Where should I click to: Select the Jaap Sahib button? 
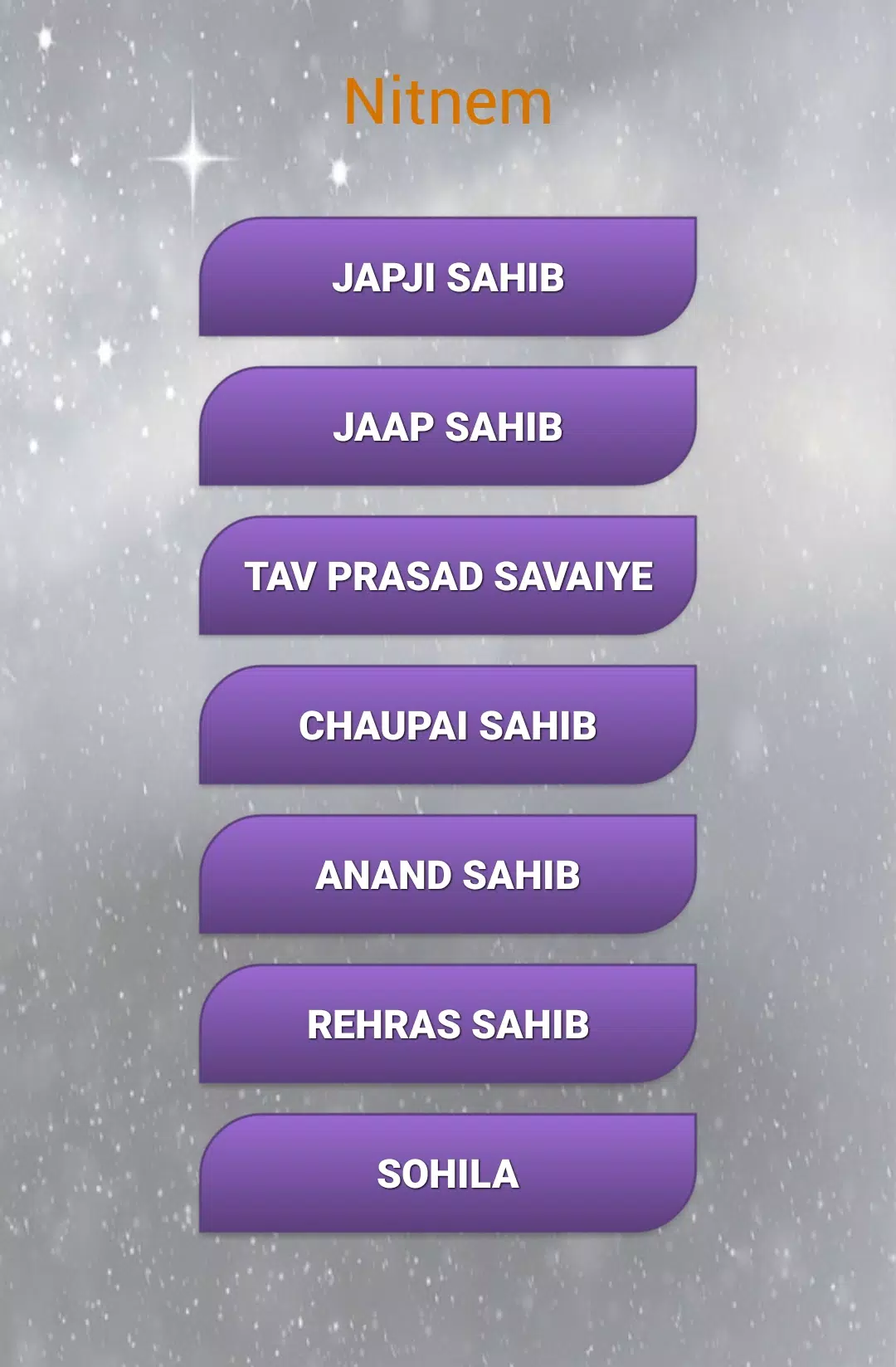point(448,427)
